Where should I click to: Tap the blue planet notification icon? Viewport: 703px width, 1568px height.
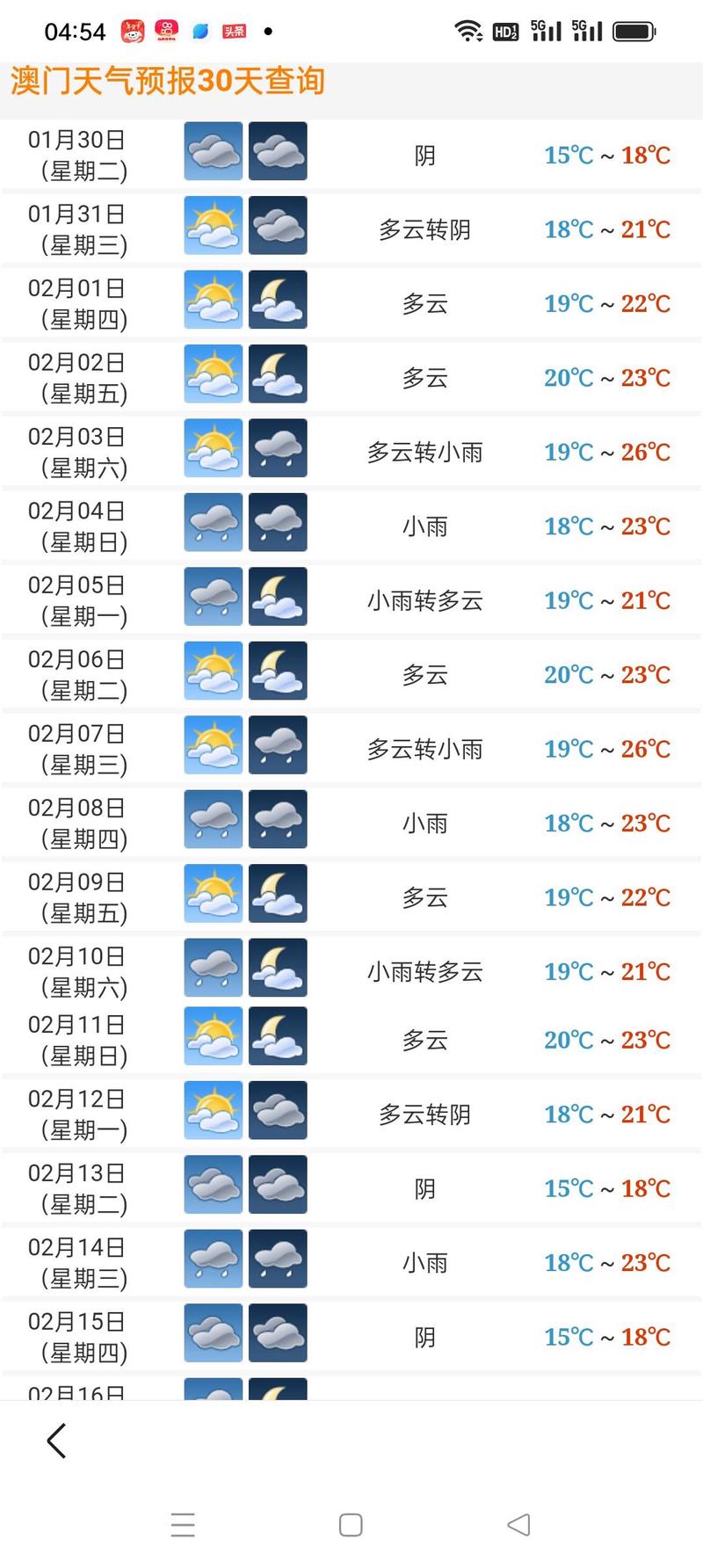(x=199, y=29)
